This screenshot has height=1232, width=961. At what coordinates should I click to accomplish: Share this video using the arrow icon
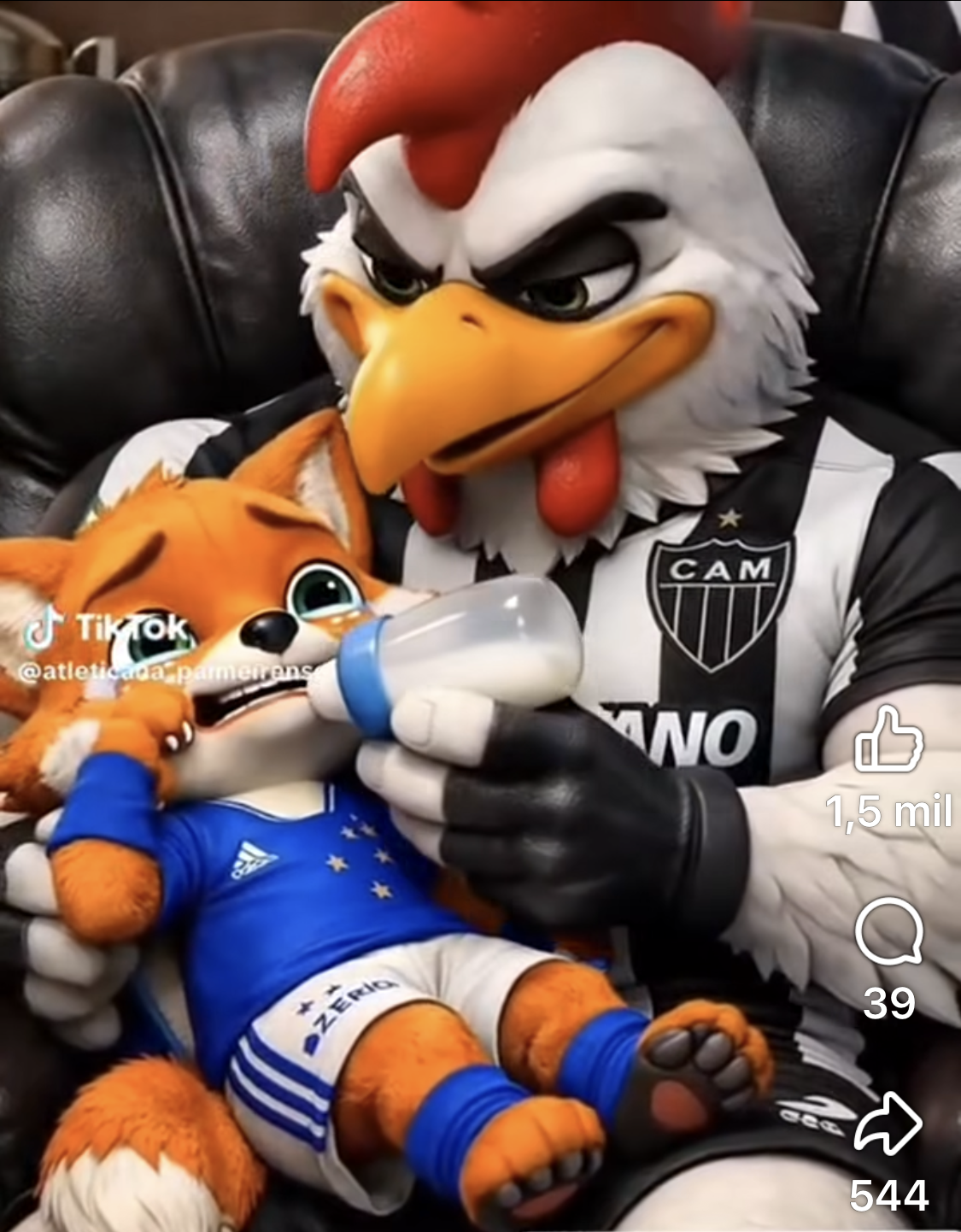click(888, 1123)
